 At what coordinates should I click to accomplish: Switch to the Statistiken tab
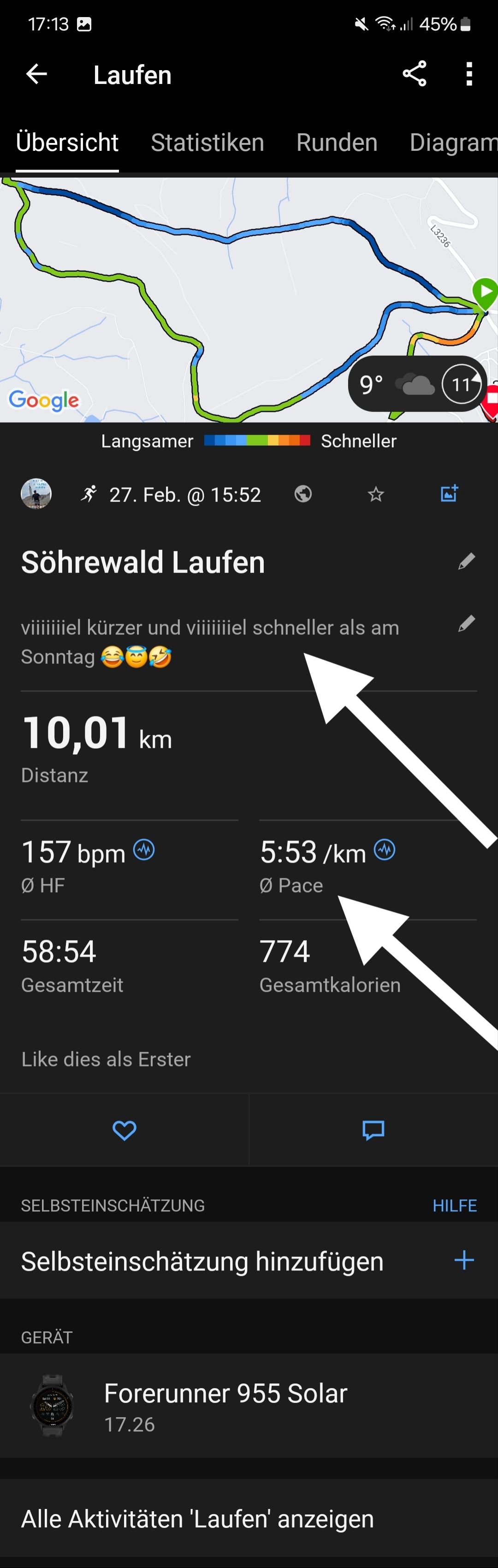[x=207, y=143]
